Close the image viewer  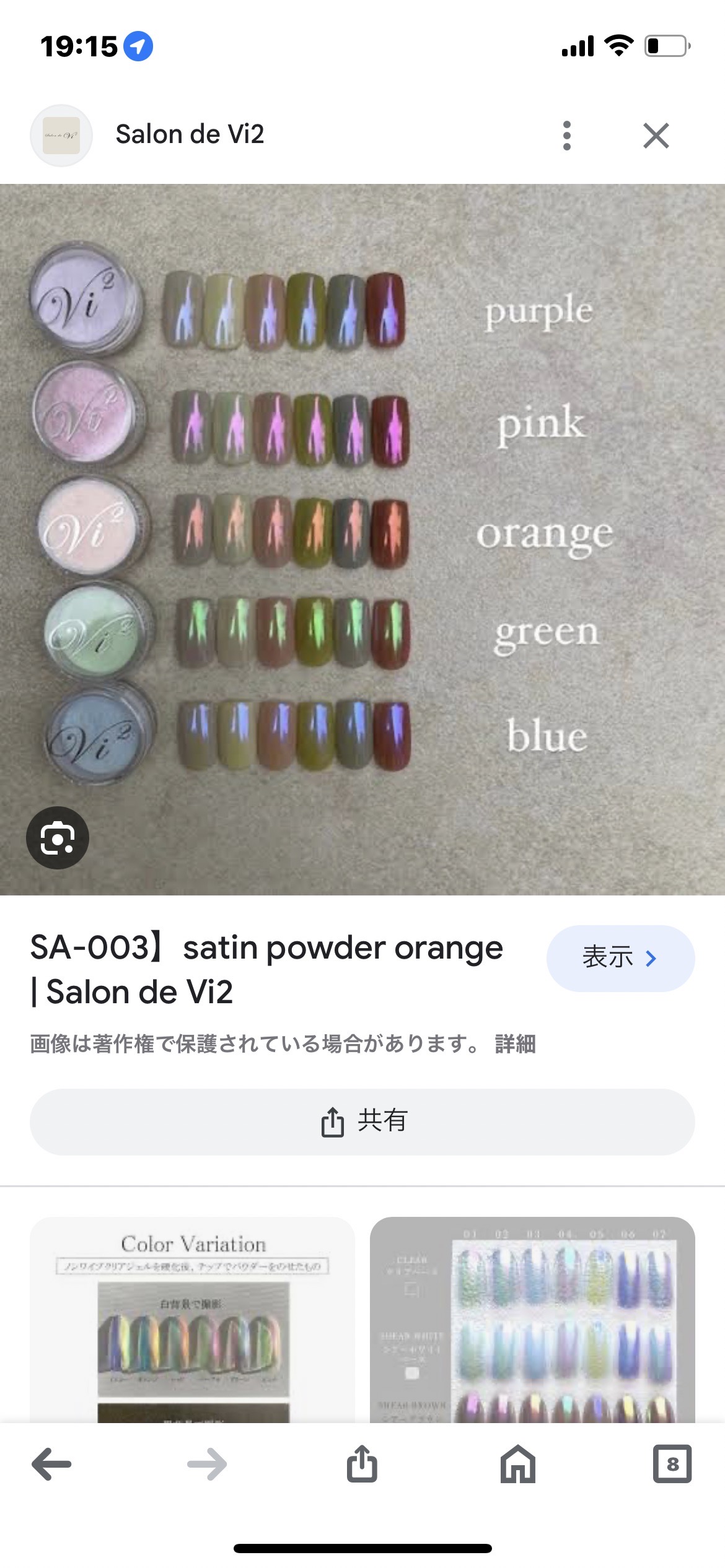coord(656,136)
